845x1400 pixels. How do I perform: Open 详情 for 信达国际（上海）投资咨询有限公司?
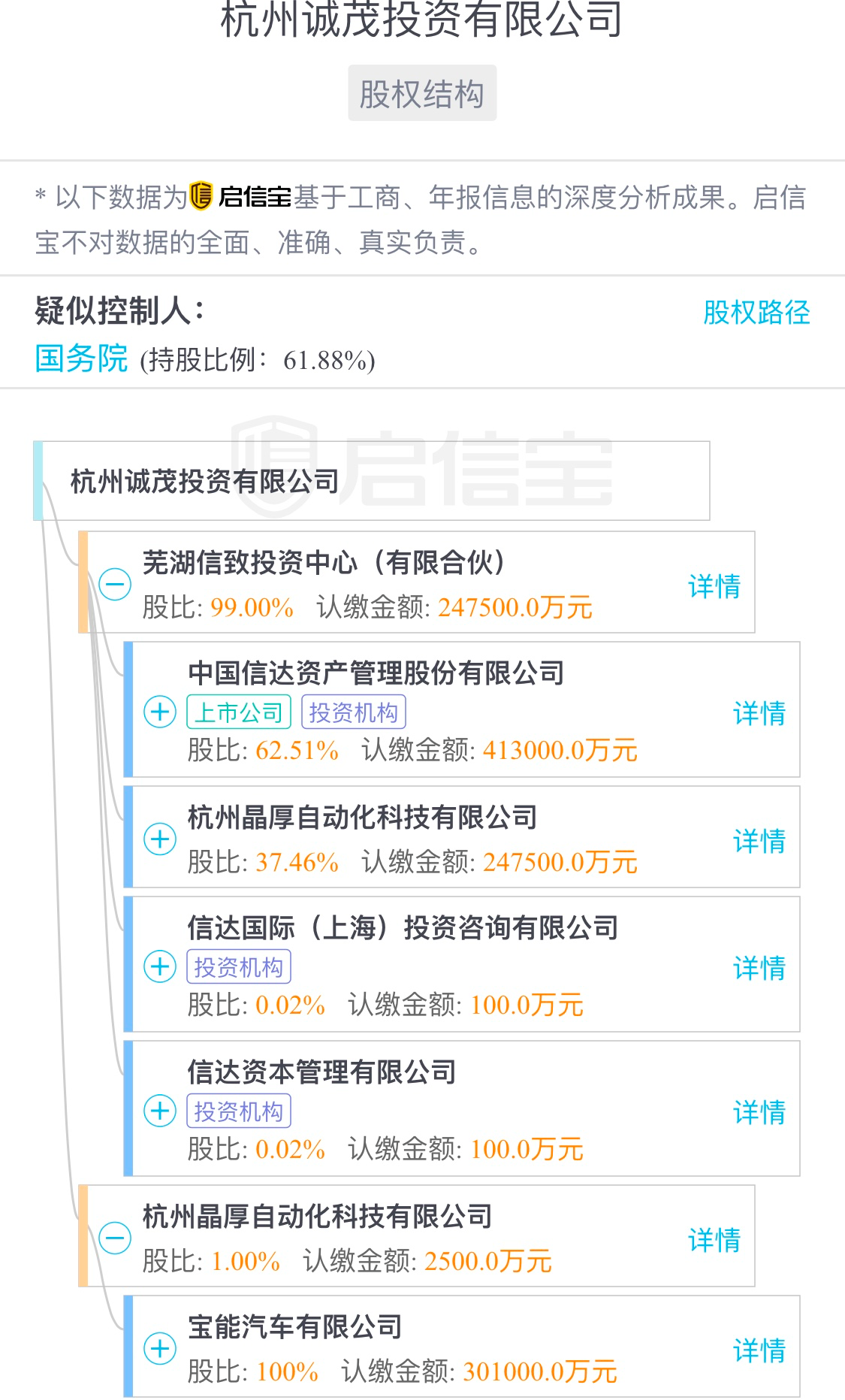759,968
